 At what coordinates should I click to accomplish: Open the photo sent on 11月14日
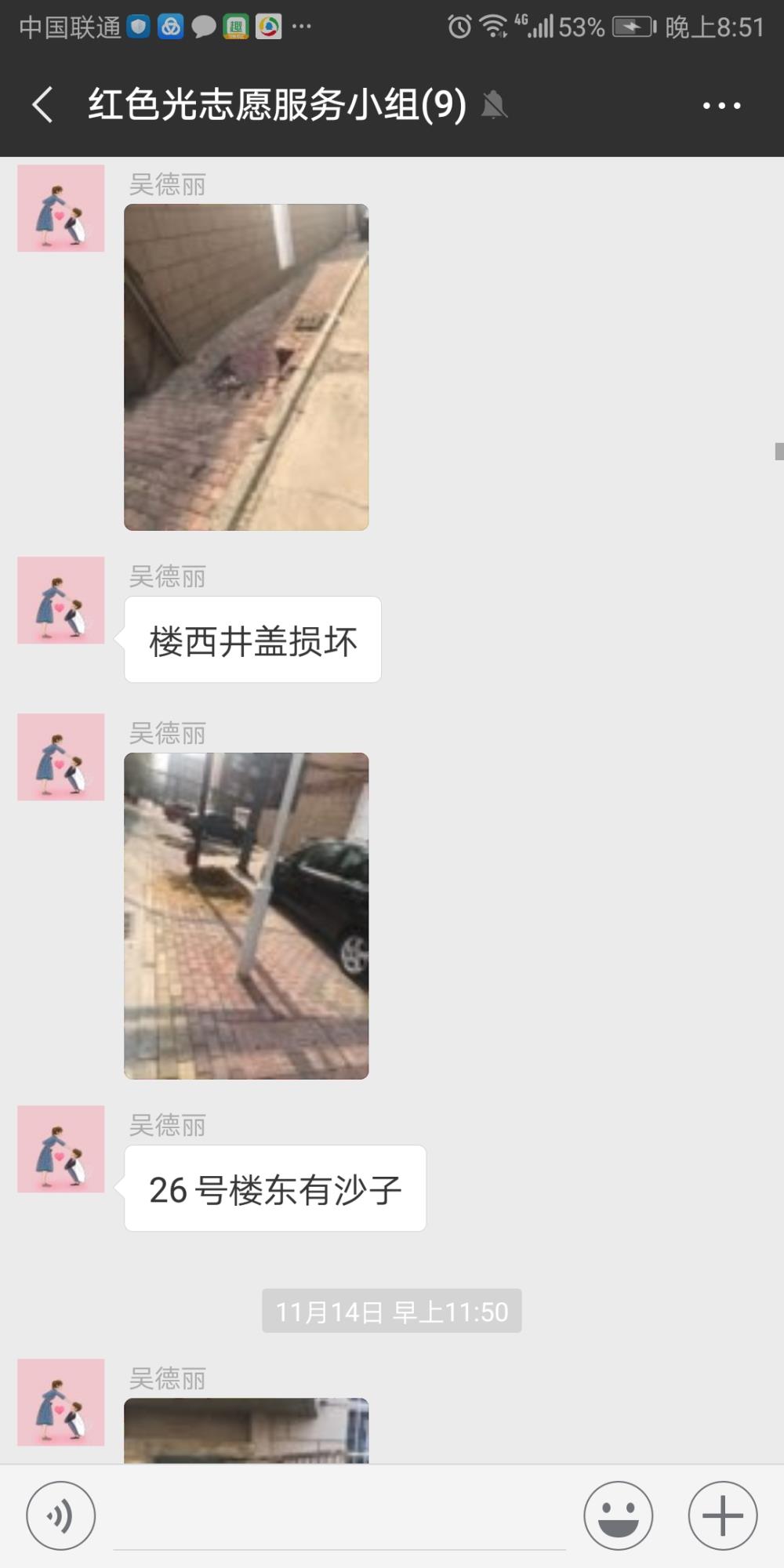coord(246,1430)
